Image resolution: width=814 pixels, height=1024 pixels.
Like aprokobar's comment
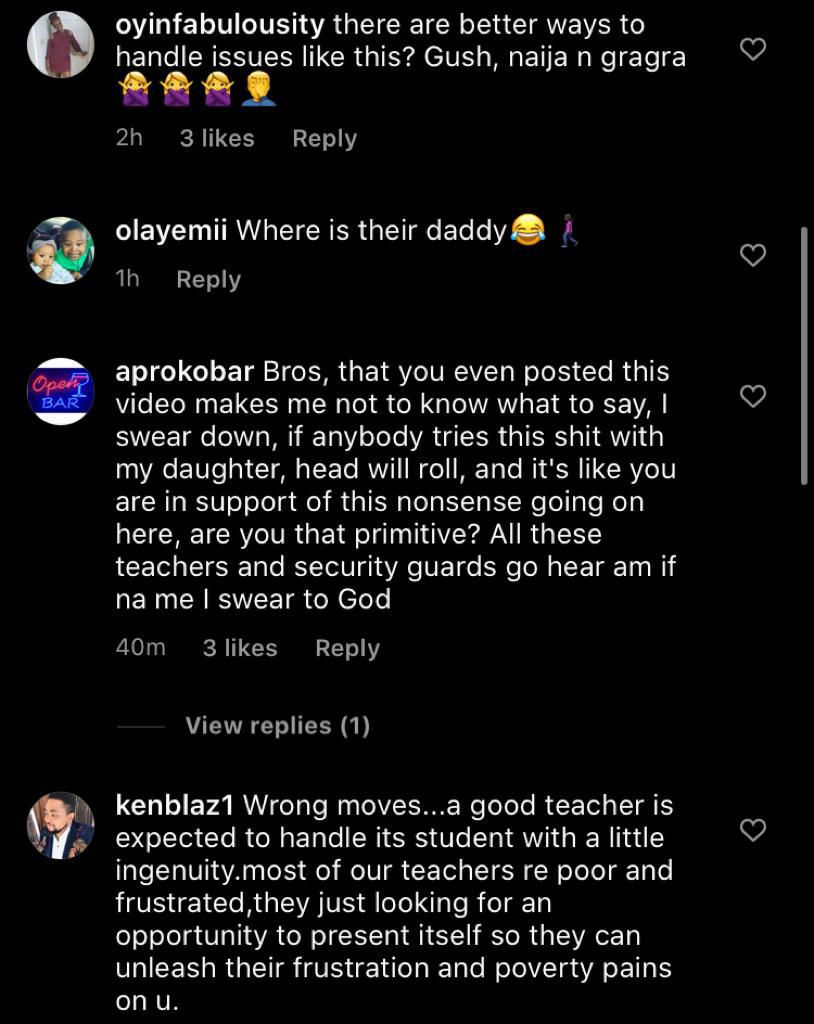[752, 397]
